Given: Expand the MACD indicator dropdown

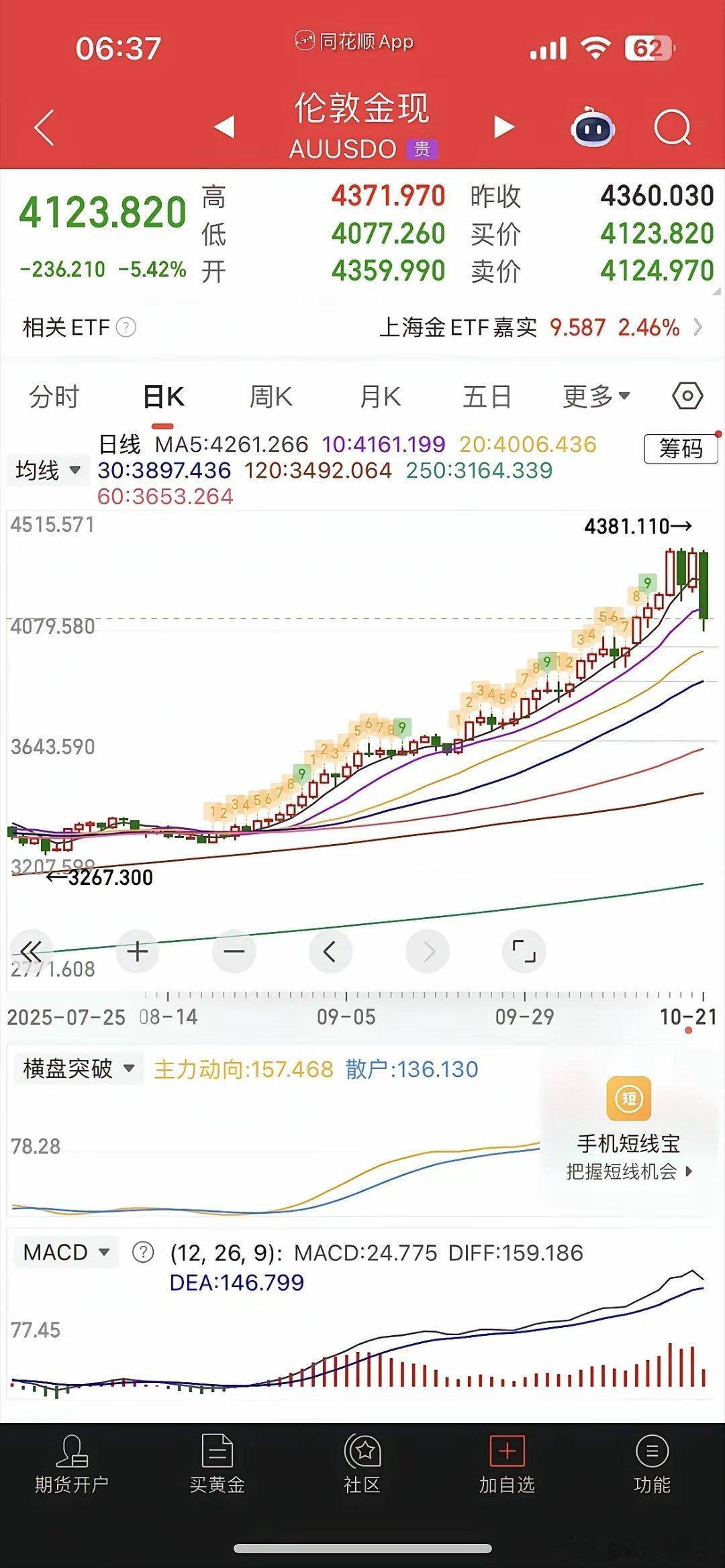Looking at the screenshot, I should coord(66,1252).
